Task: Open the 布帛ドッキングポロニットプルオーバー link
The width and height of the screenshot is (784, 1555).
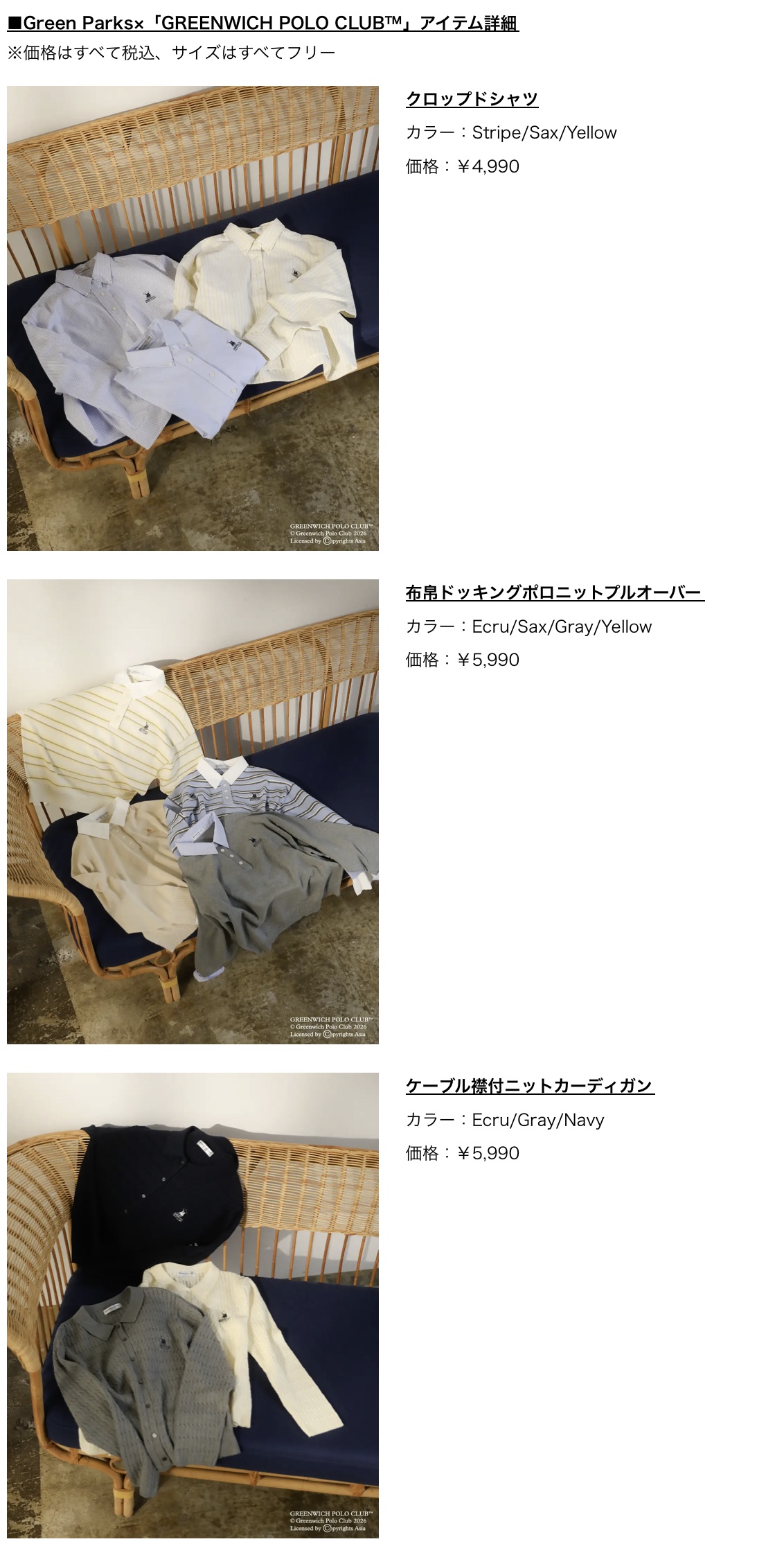Action: click(554, 593)
